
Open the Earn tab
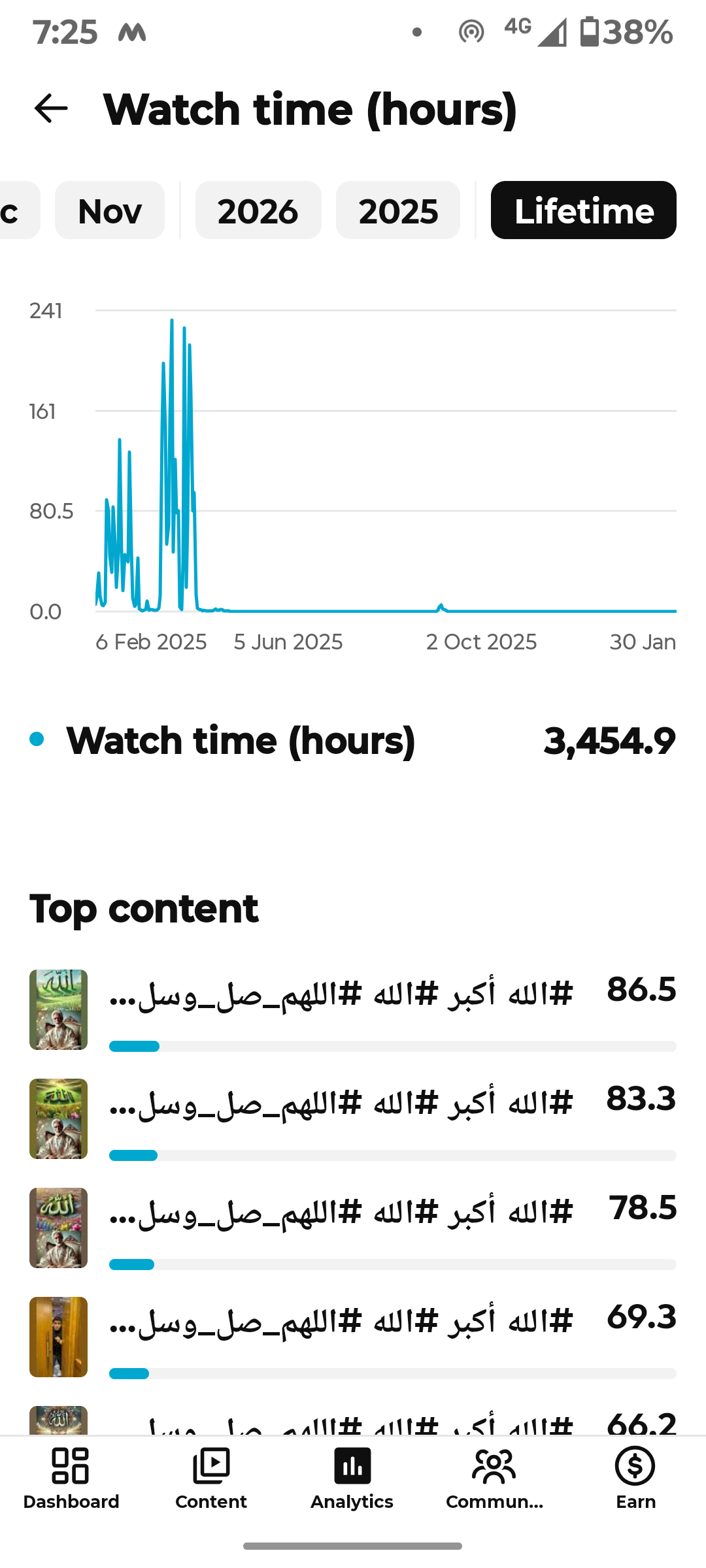(x=635, y=1478)
